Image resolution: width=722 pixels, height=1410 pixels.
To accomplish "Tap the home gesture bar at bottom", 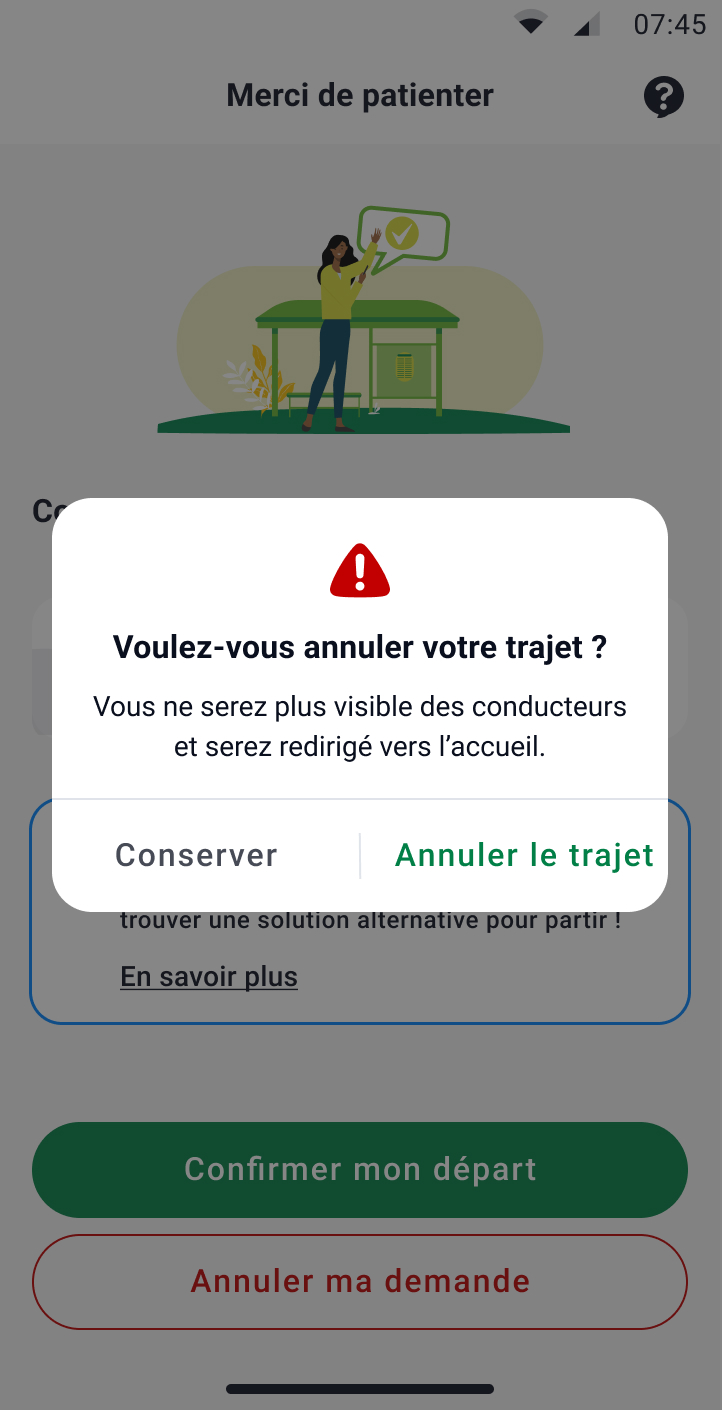I will pos(360,1388).
